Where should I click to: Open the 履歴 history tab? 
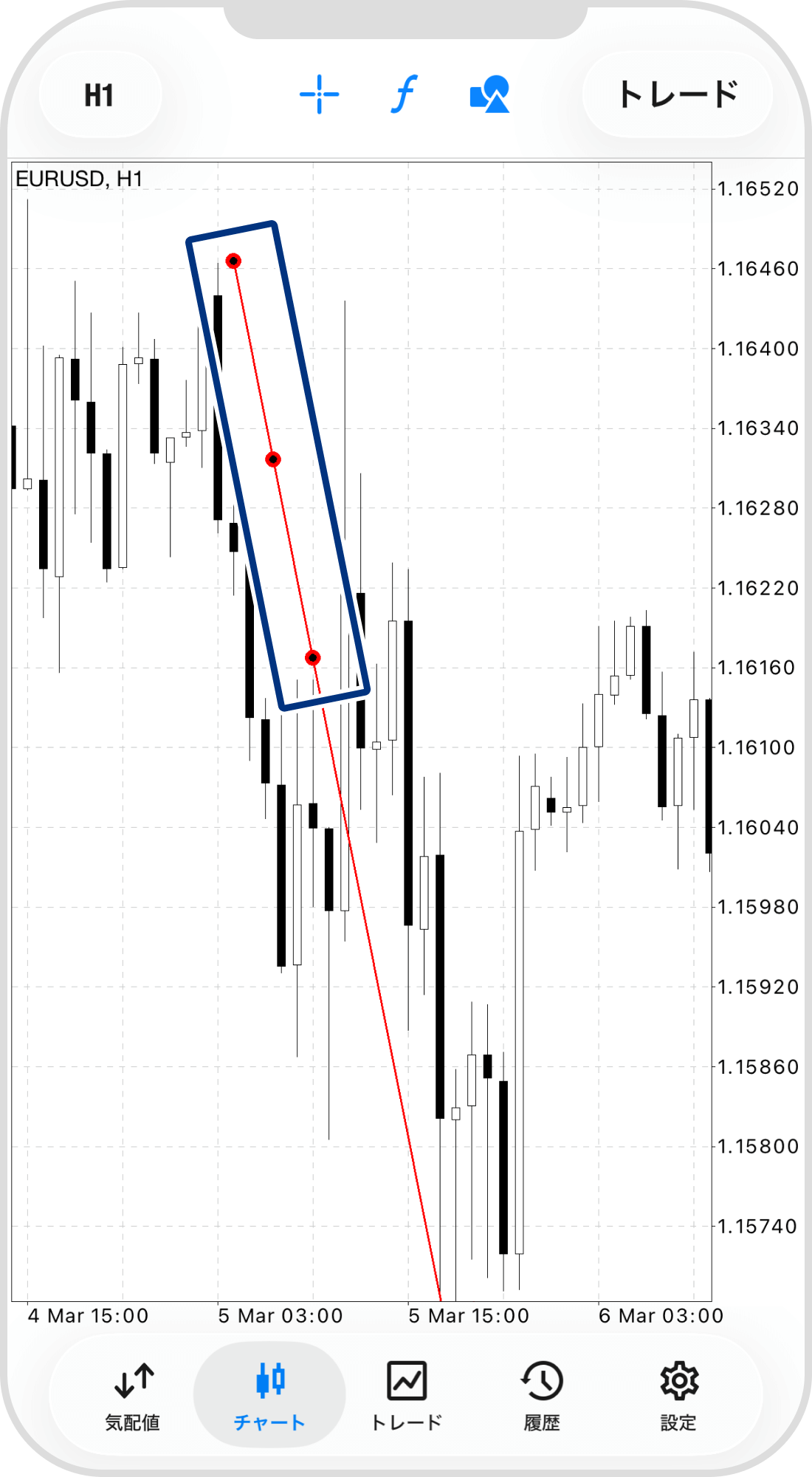click(x=542, y=1394)
